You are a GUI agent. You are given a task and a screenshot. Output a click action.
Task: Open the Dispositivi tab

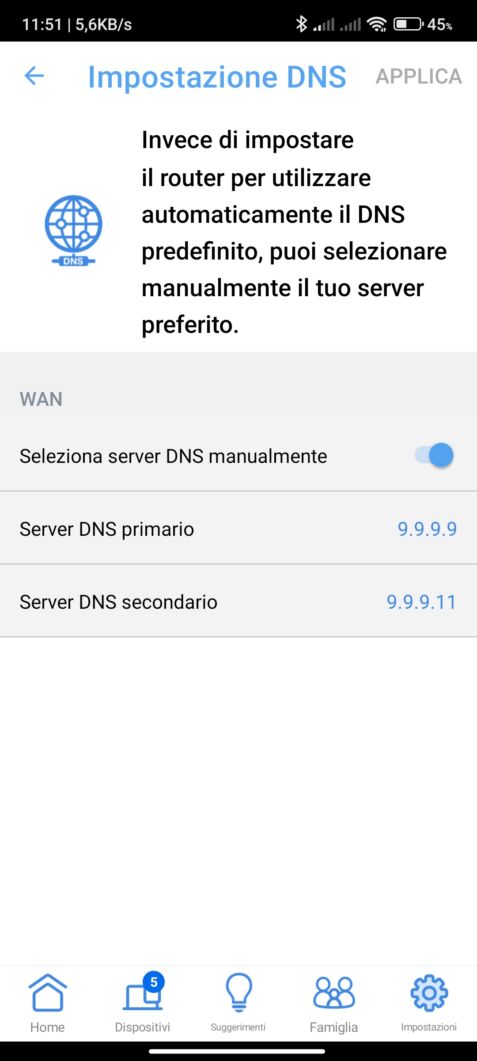point(143,1003)
